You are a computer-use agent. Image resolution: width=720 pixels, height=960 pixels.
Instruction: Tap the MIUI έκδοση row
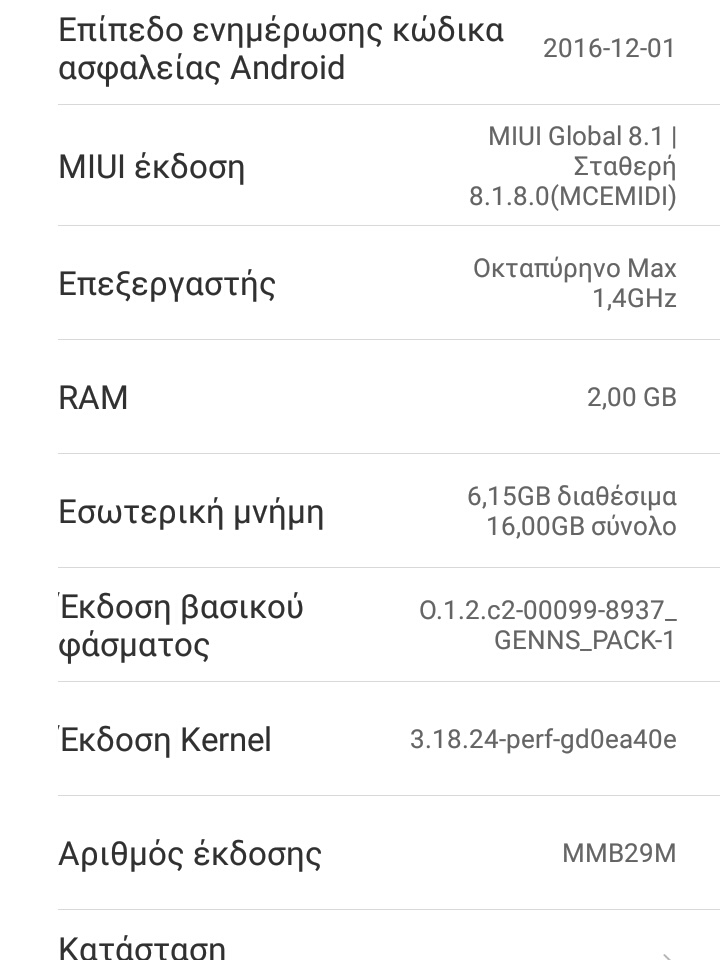click(x=360, y=166)
